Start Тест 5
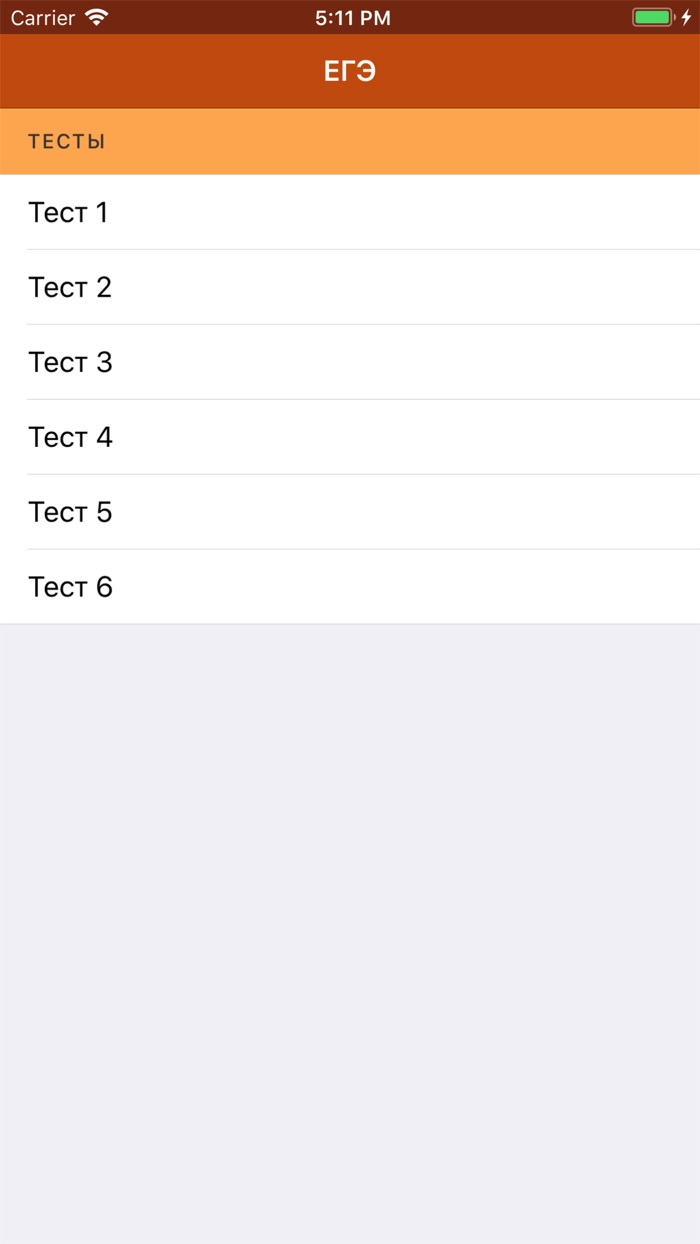The image size is (700, 1244). (x=350, y=512)
